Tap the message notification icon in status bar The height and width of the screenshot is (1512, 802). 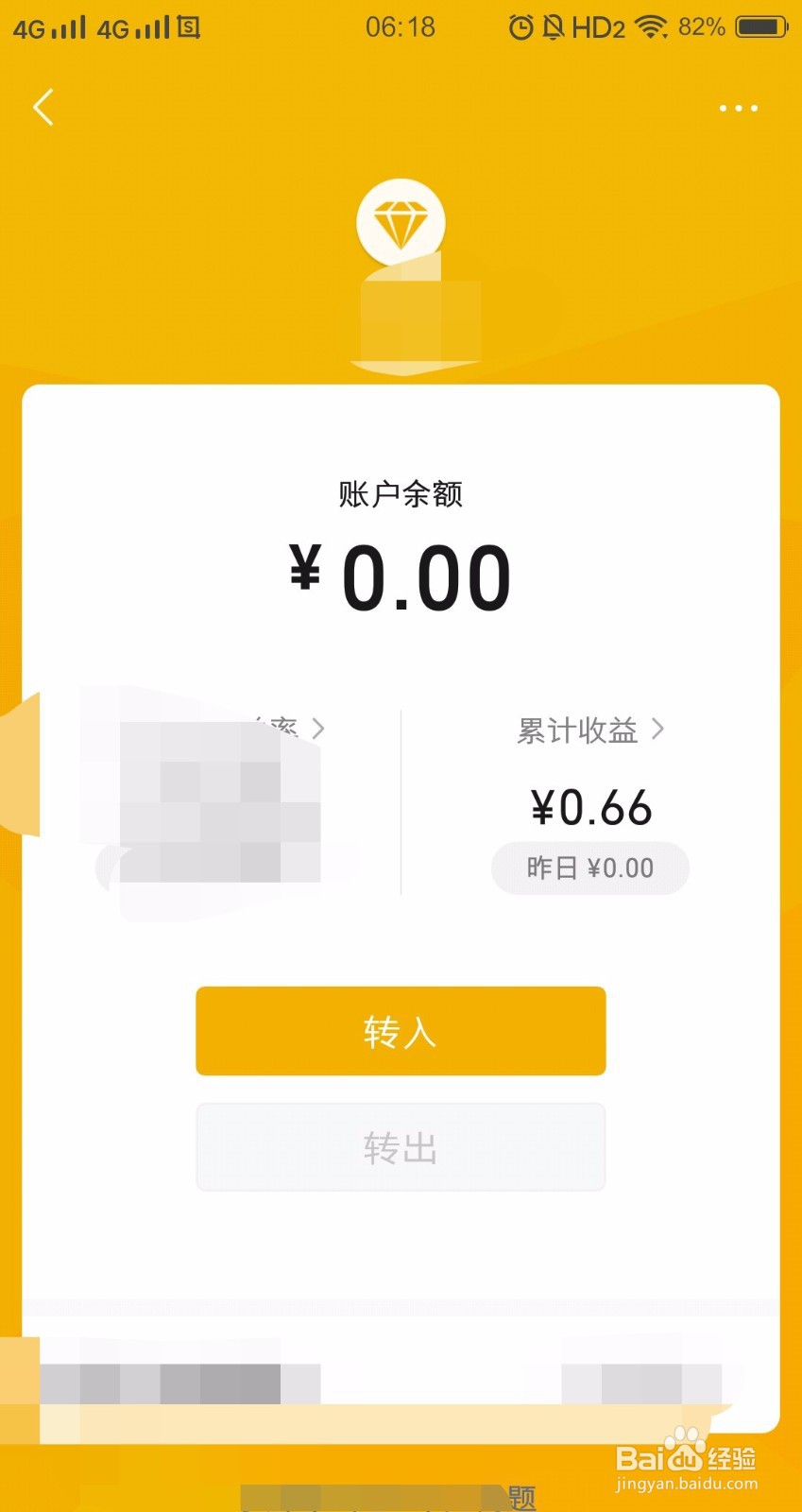(x=188, y=27)
